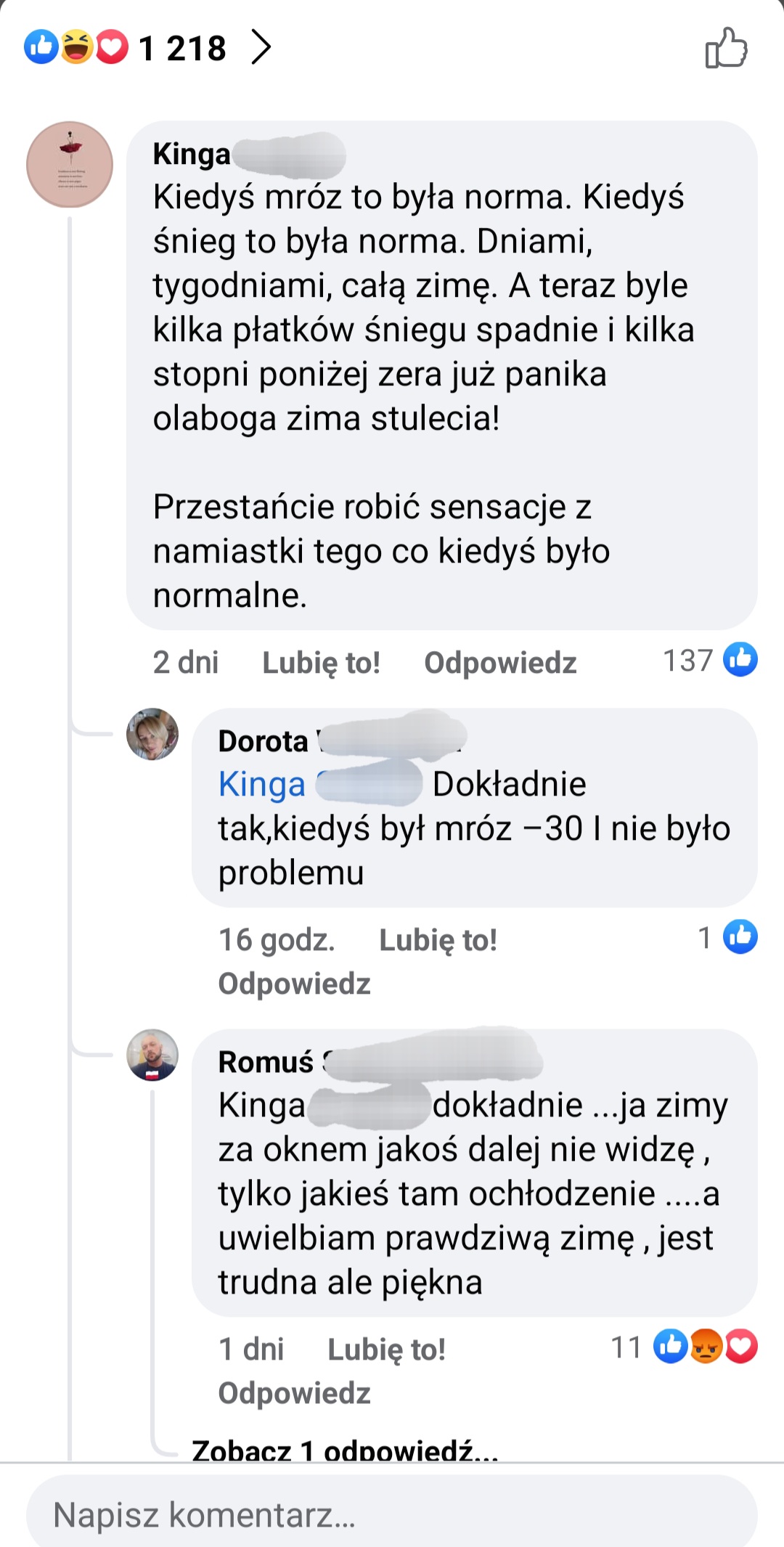Reply to Kinga's comment with Odpowiedz
Image resolution: width=784 pixels, height=1547 pixels.
[500, 663]
